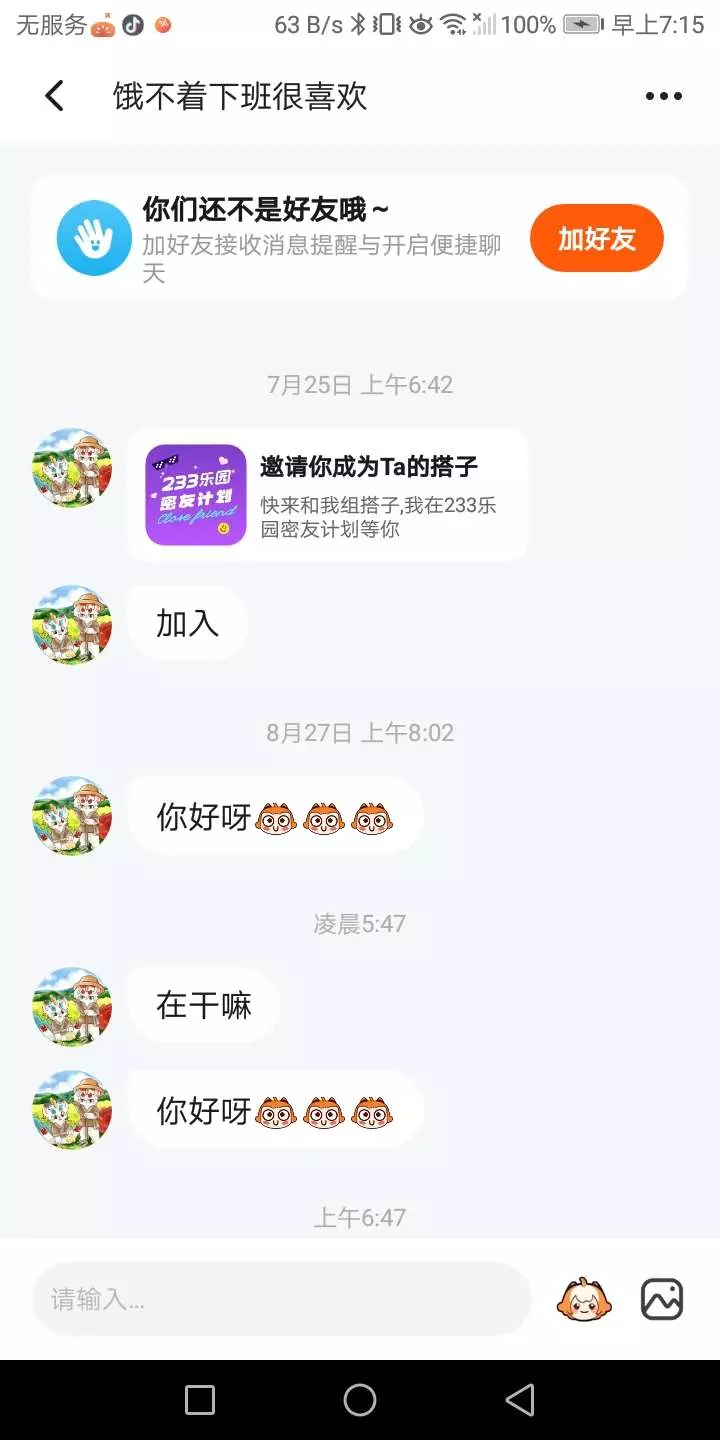Open the 邀请你成为Ta的搭子 invitation card
The image size is (720, 1440).
click(x=328, y=495)
